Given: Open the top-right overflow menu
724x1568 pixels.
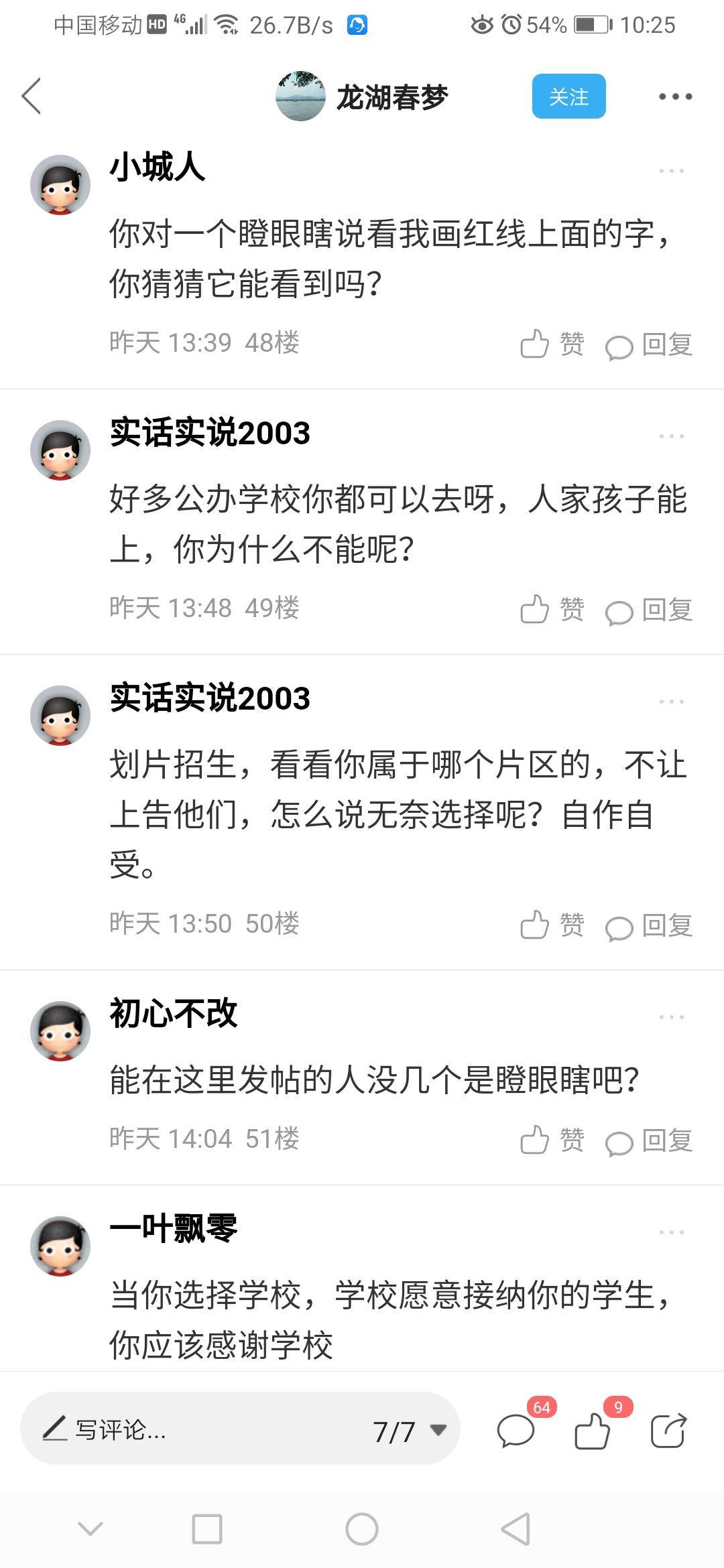Looking at the screenshot, I should click(x=674, y=96).
